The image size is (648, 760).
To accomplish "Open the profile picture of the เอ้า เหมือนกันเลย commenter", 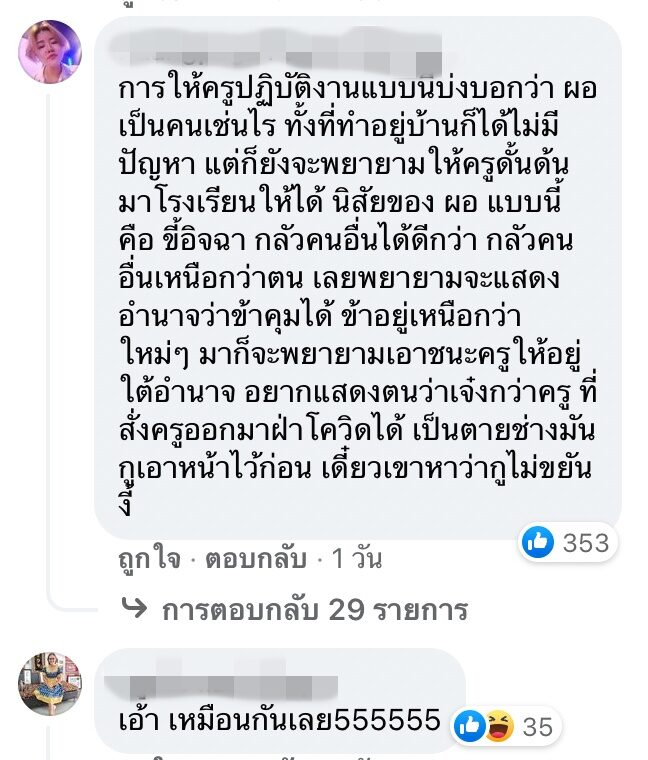I will tap(50, 684).
